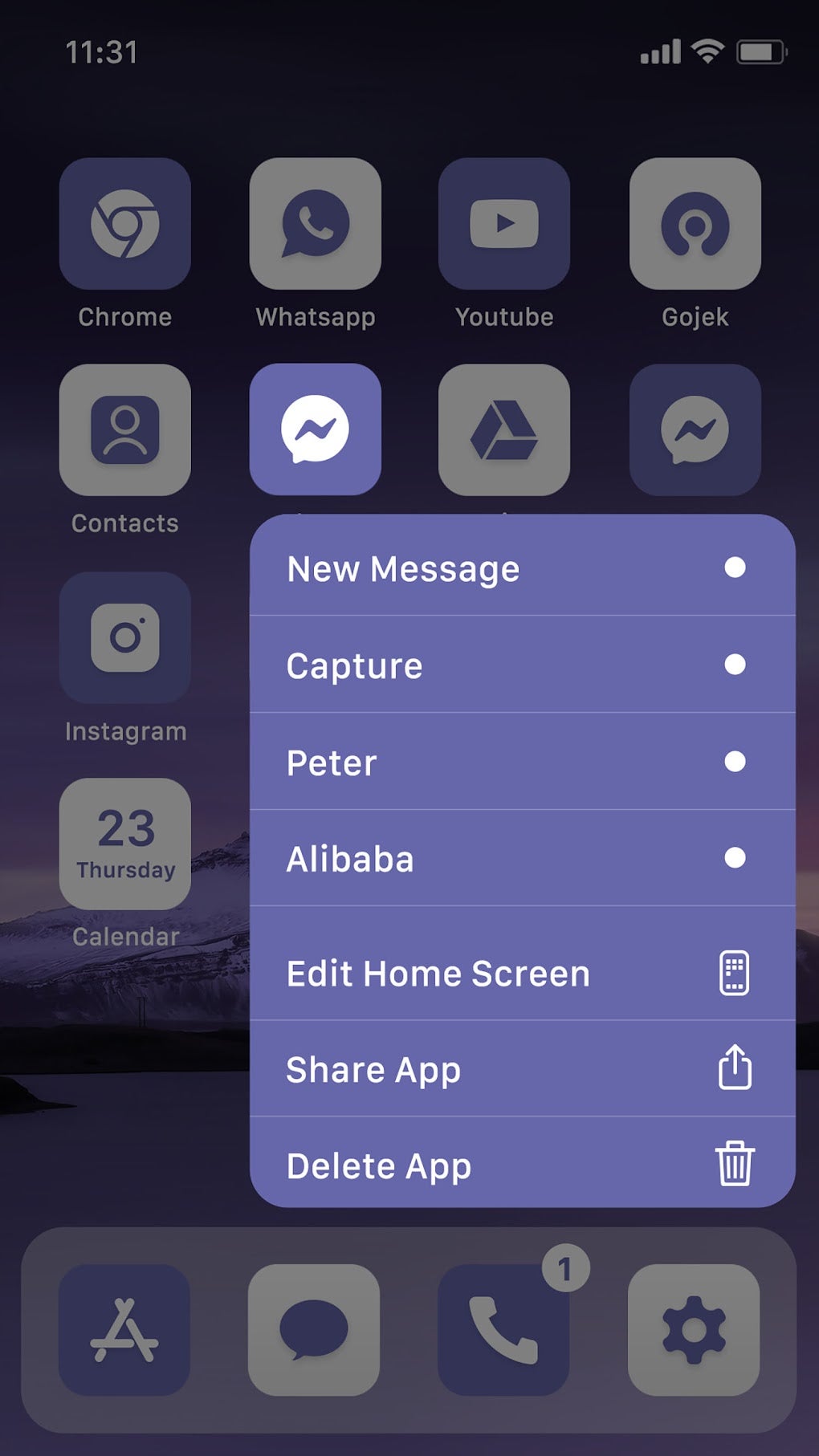Open Instagram
This screenshot has height=1456, width=819.
pyautogui.click(x=124, y=638)
